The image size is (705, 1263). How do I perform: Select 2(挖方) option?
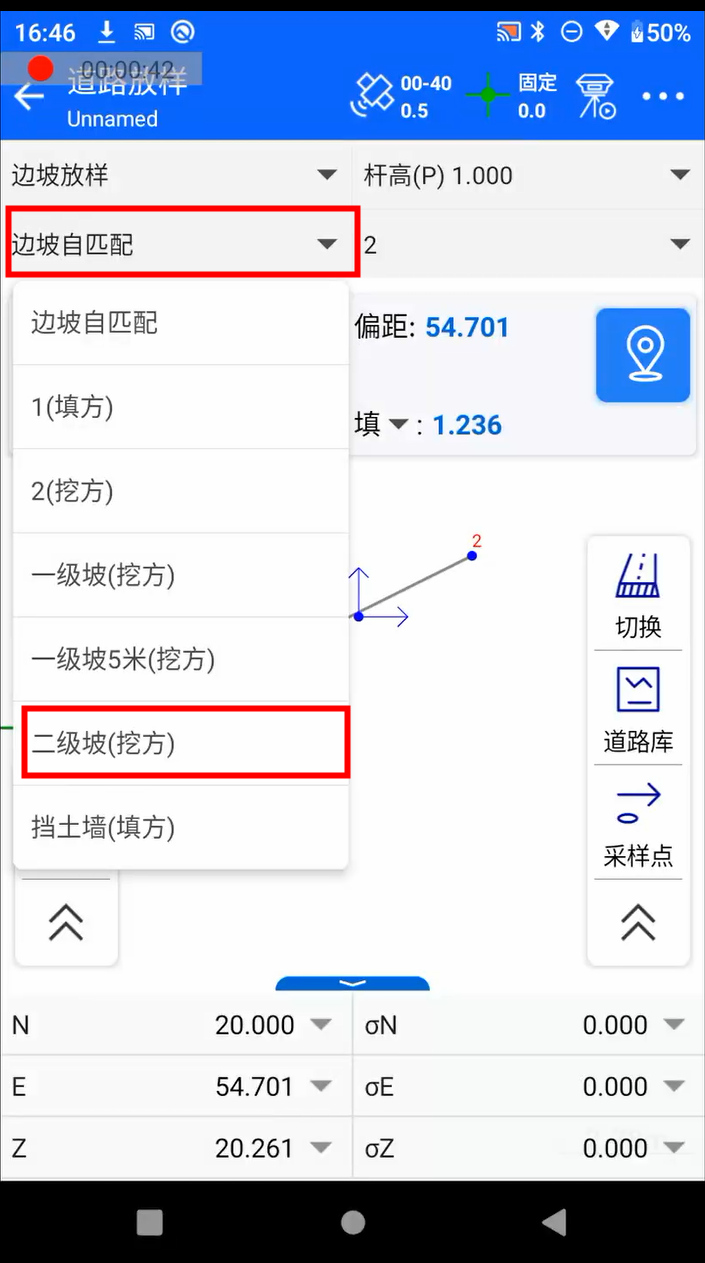[x=180, y=491]
